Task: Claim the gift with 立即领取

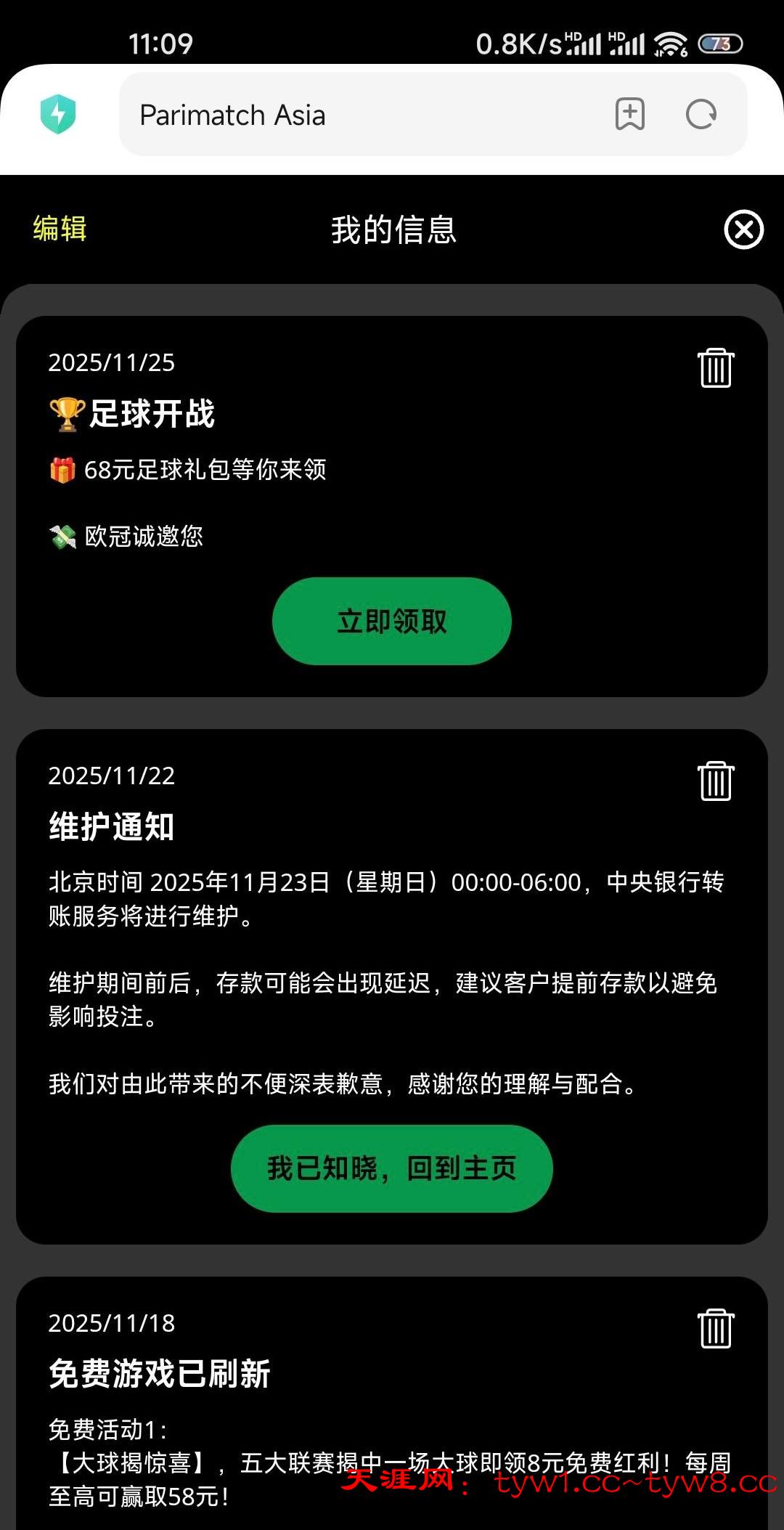Action: [x=392, y=621]
